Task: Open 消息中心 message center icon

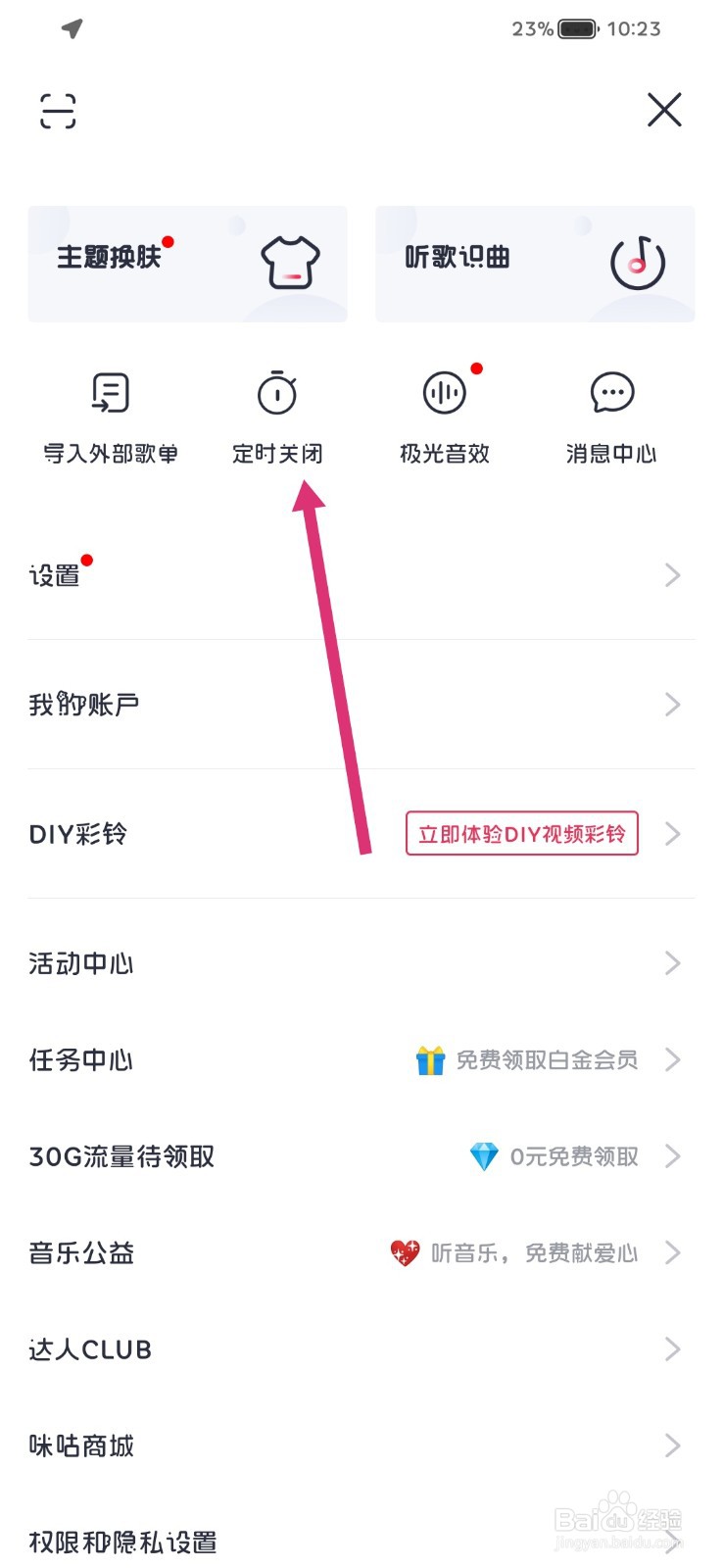Action: 610,391
